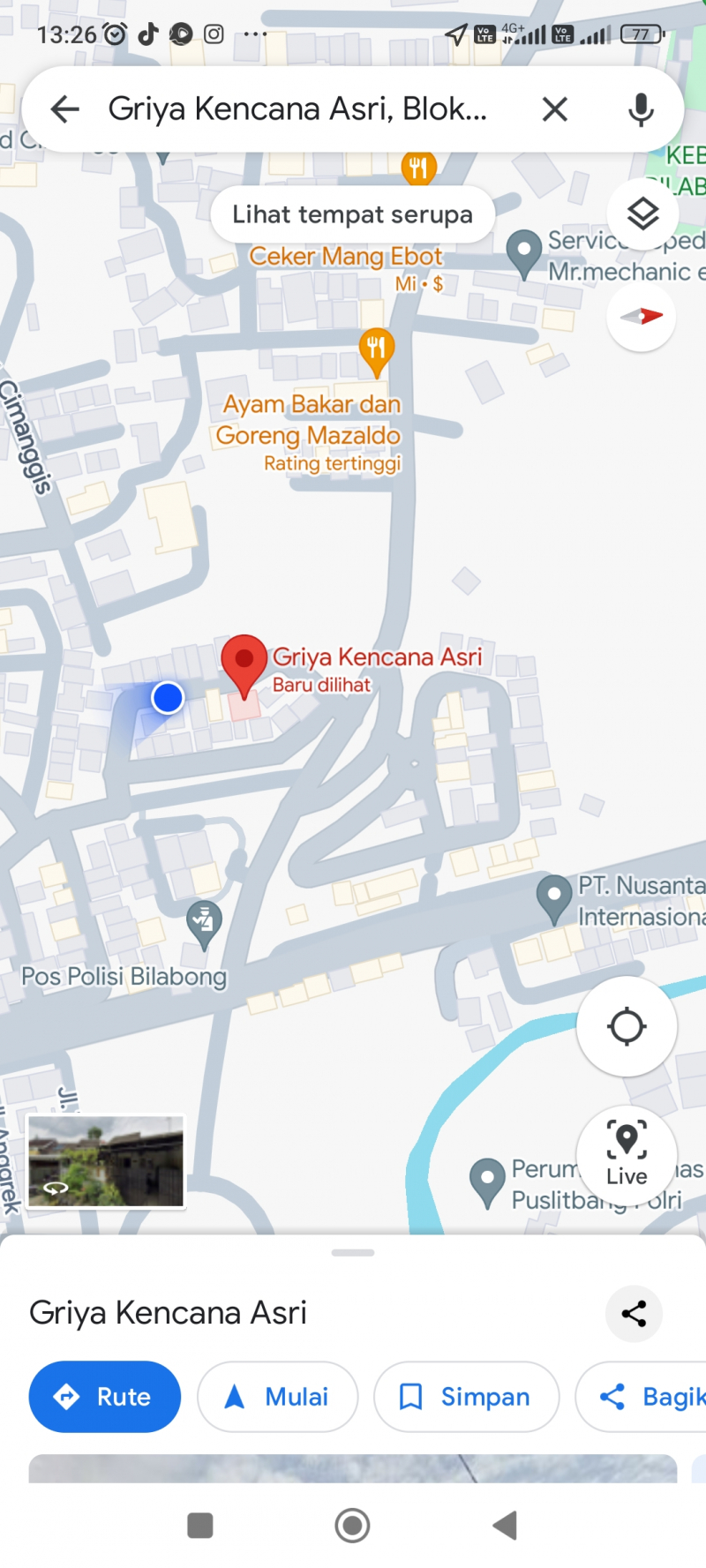706x1568 pixels.
Task: Start voice search with the microphone
Action: tap(641, 109)
